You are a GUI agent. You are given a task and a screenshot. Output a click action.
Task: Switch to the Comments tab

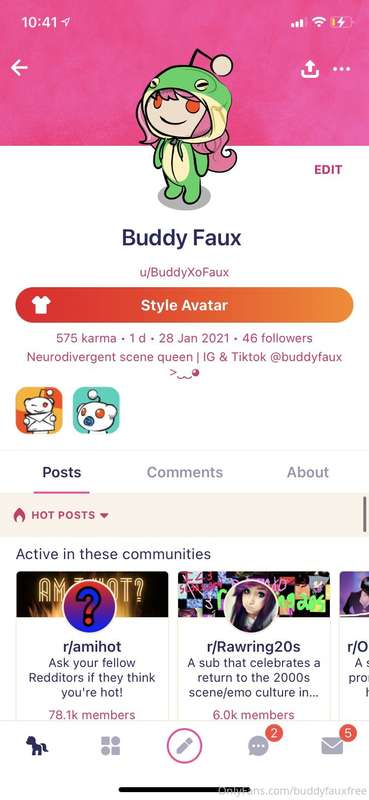(185, 472)
